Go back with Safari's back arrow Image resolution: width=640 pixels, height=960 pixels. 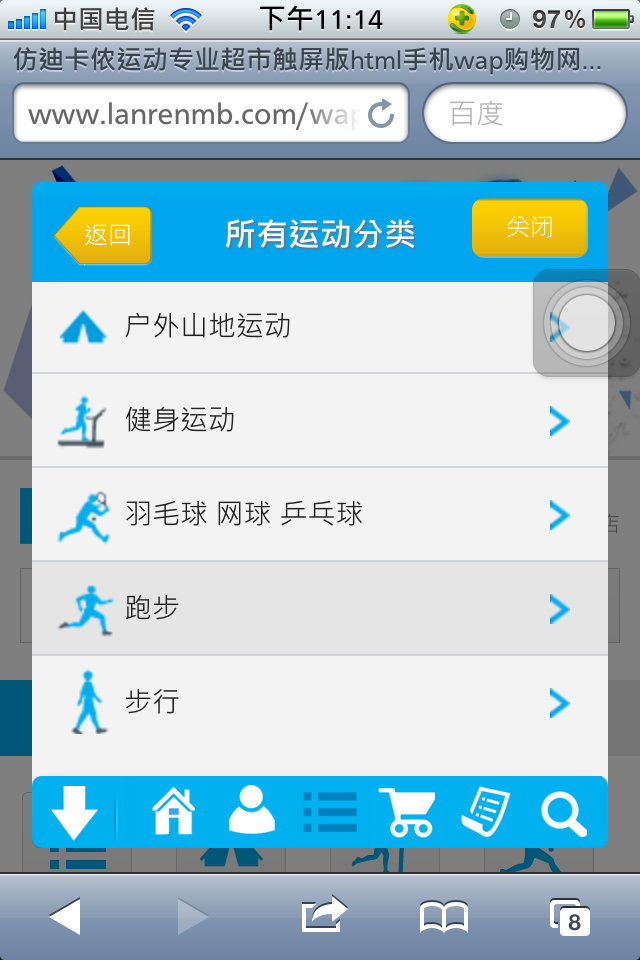point(65,916)
